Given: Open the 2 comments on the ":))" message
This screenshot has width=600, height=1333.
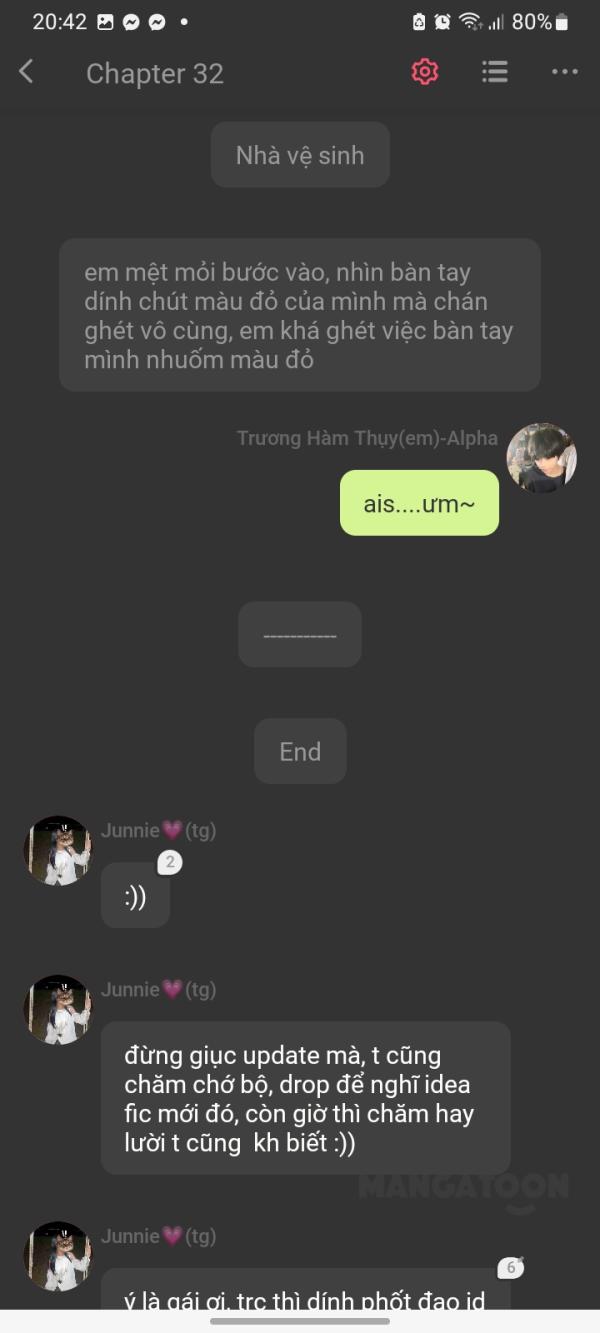Looking at the screenshot, I should (170, 862).
